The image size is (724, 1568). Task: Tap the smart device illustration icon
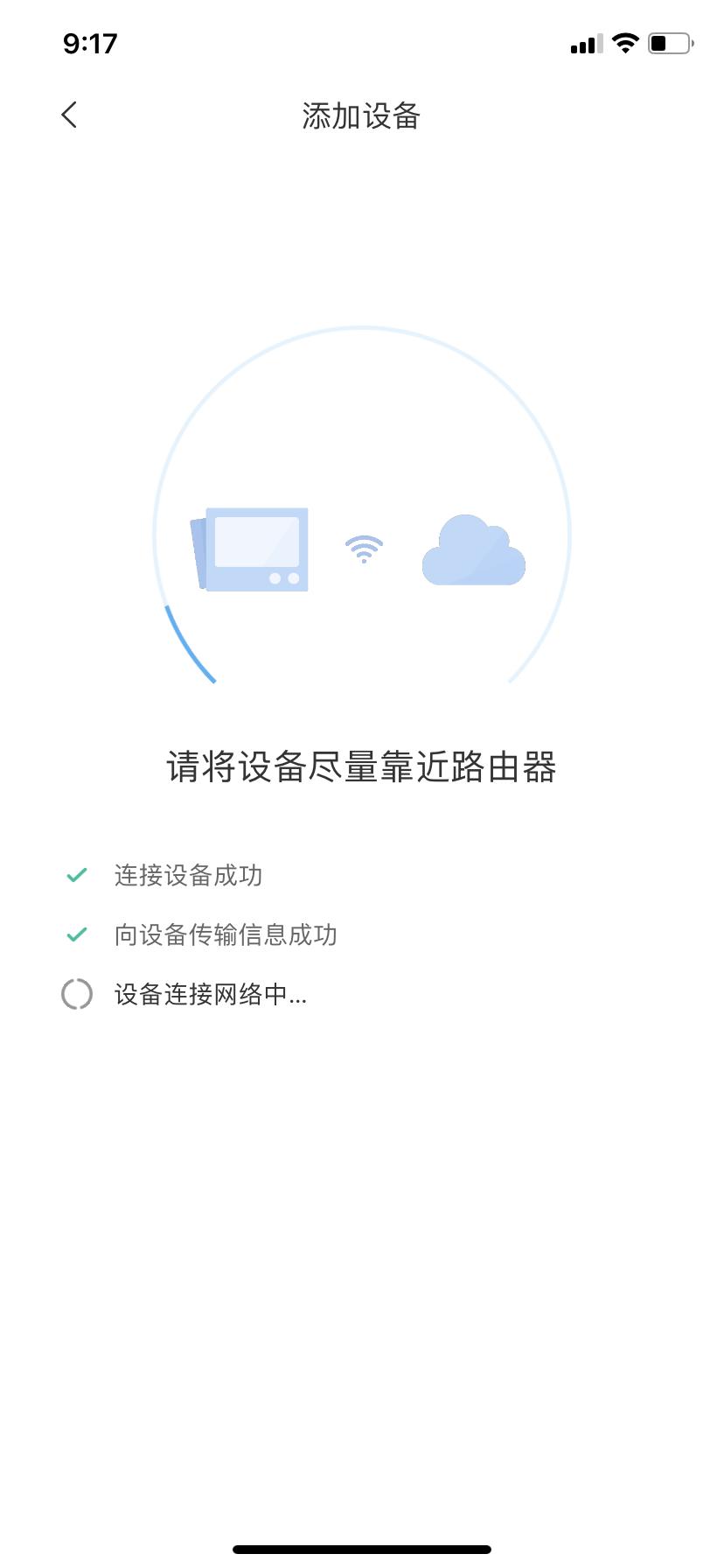click(x=254, y=549)
